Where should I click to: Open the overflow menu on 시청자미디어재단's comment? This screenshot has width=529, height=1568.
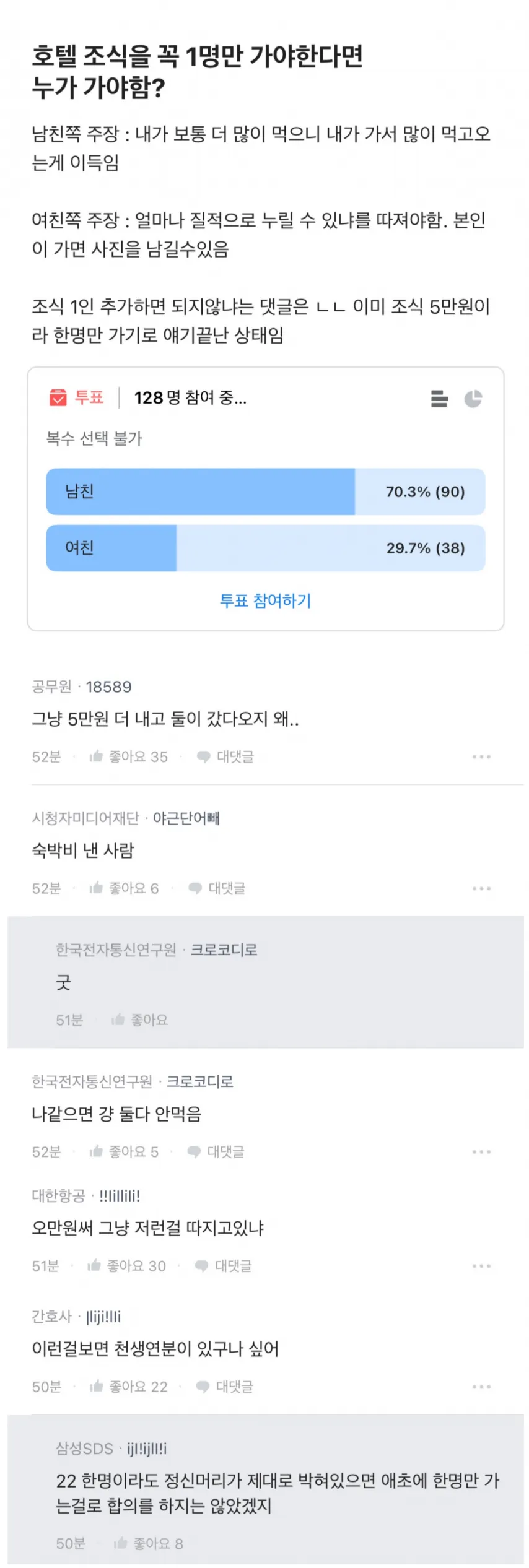[482, 888]
